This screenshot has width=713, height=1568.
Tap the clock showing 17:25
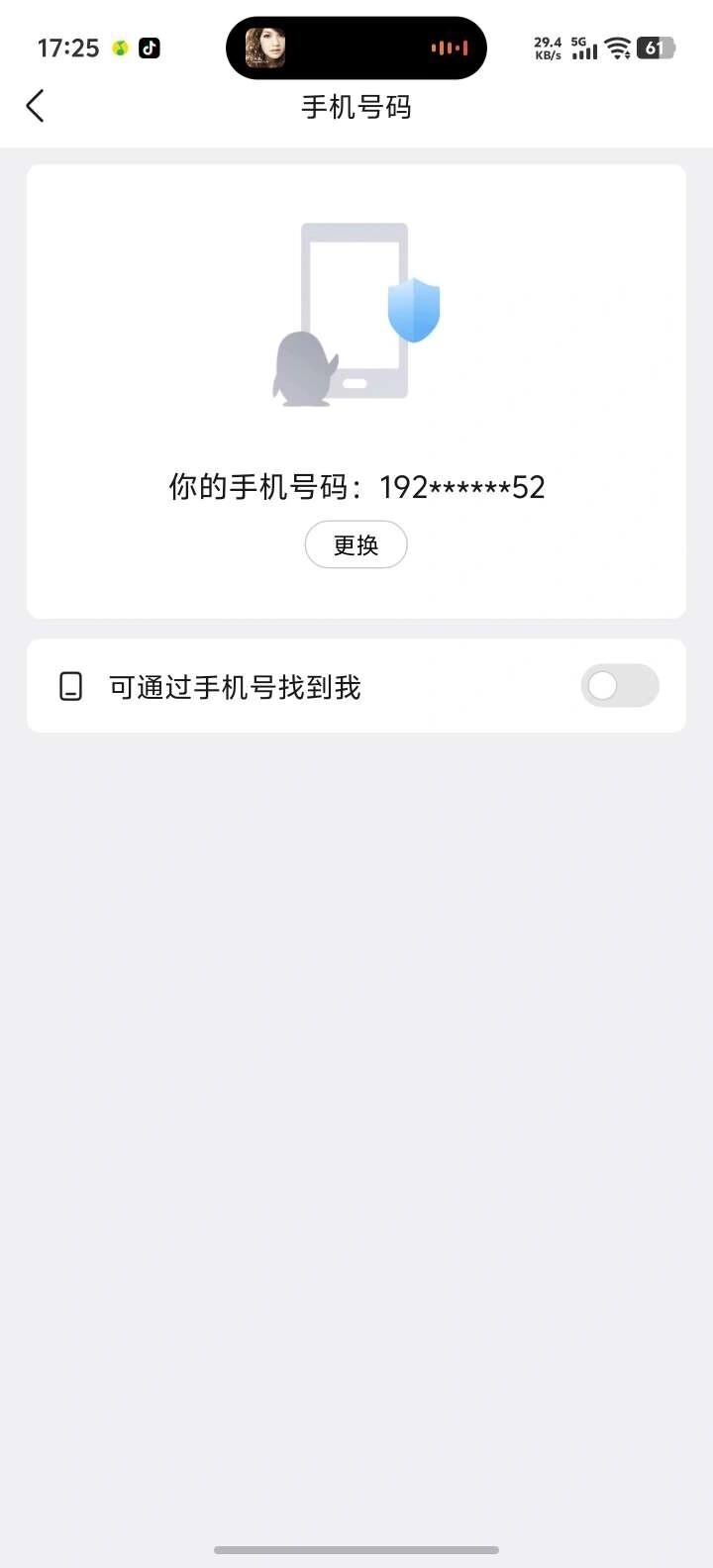coord(67,47)
